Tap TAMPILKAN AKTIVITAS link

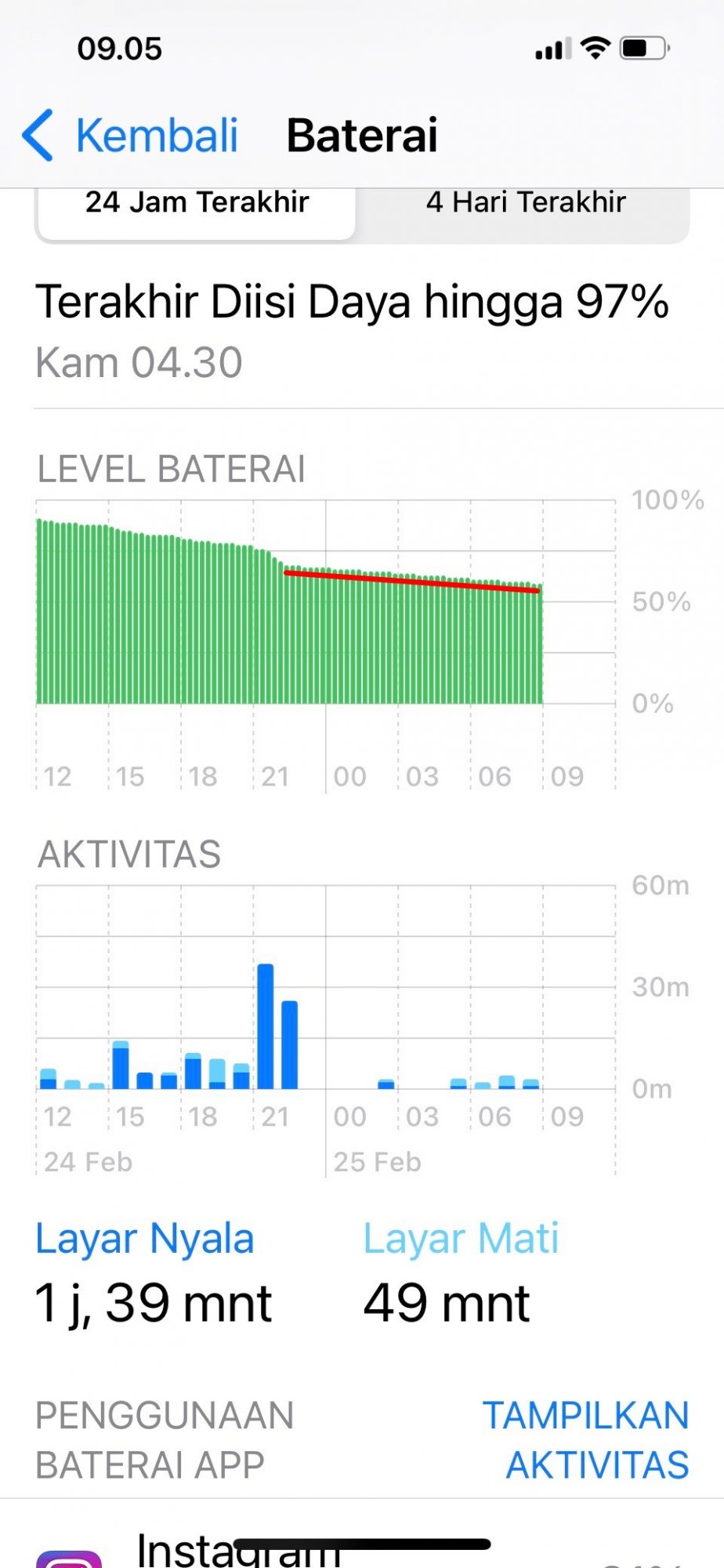[x=586, y=1439]
